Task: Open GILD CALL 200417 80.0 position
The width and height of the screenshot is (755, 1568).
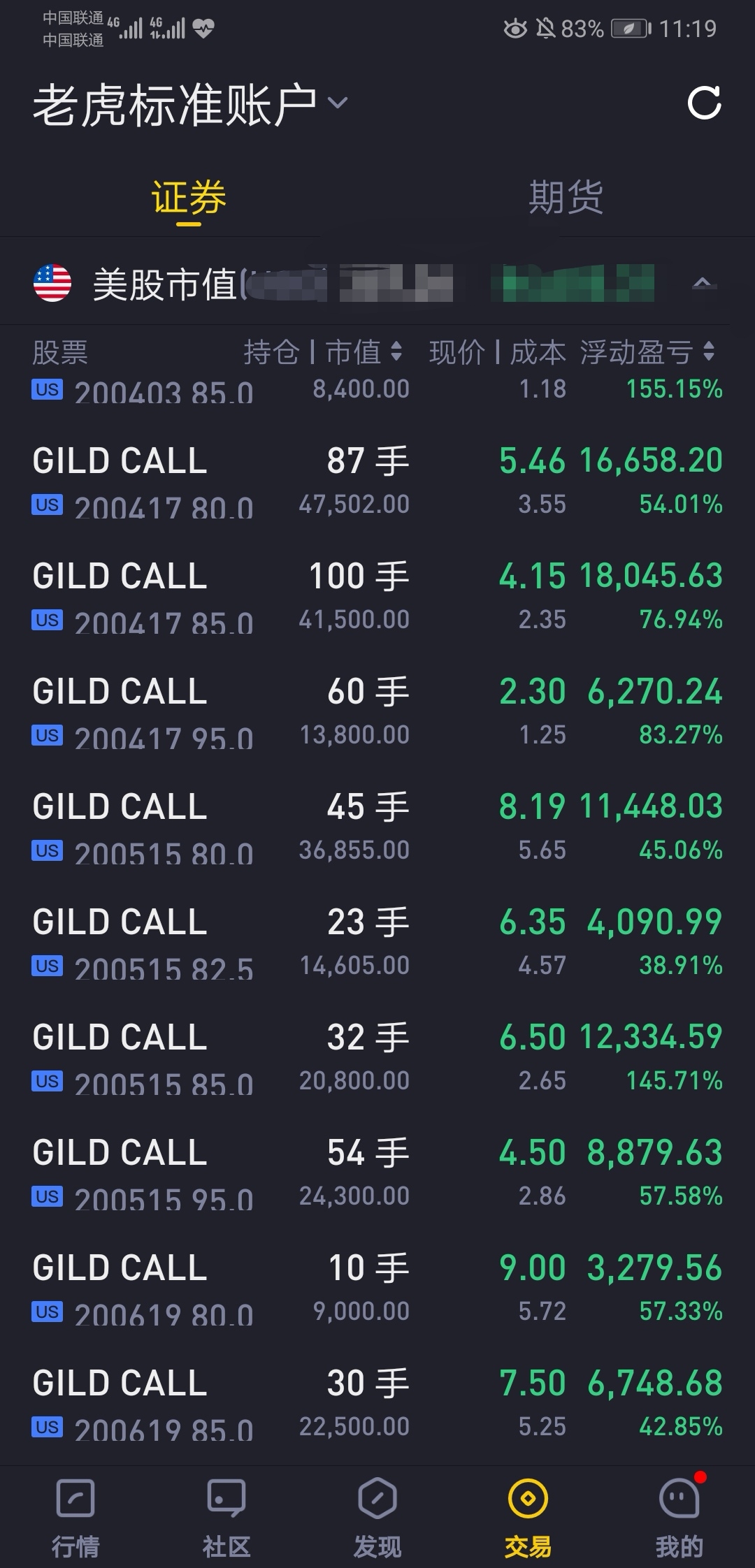Action: [377, 482]
